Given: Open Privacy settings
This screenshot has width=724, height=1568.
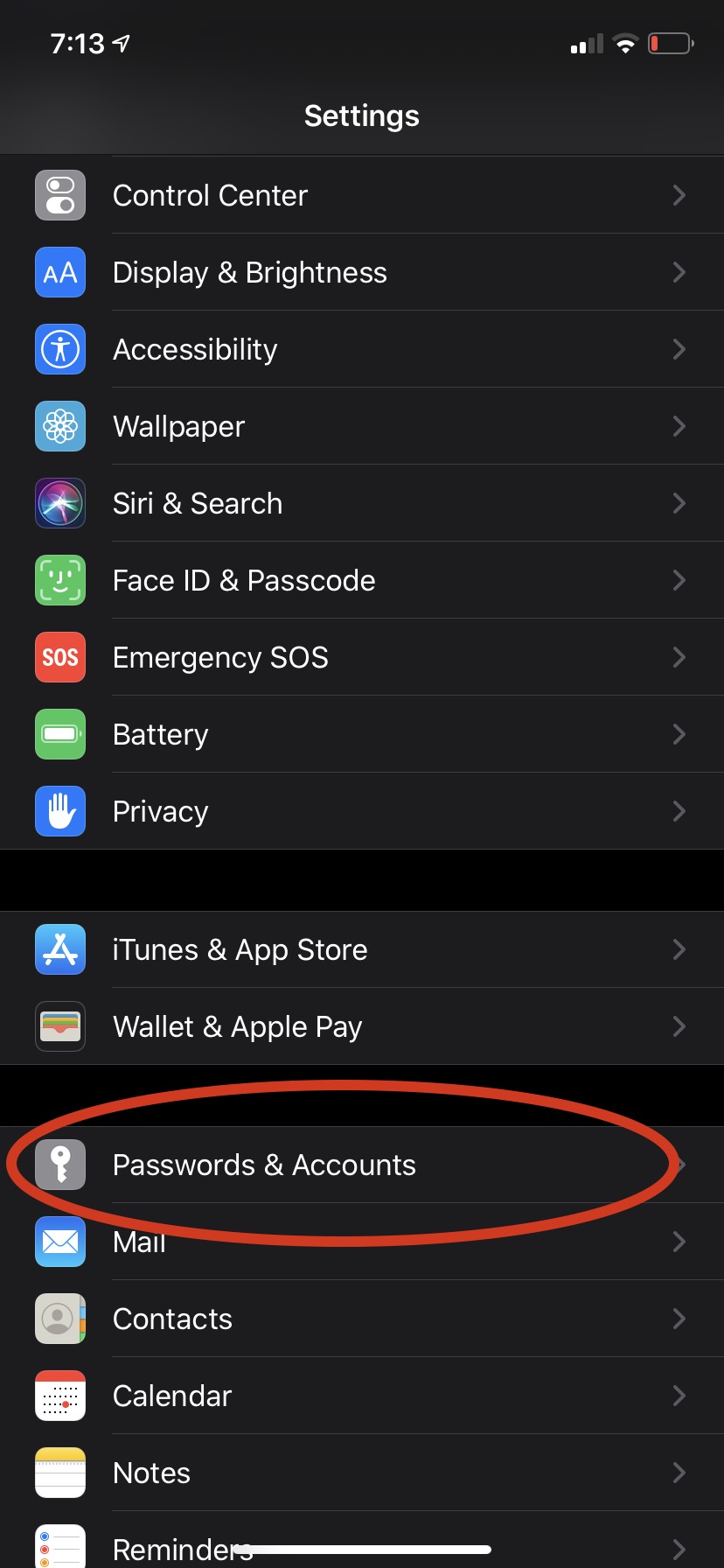Looking at the screenshot, I should pos(361,811).
